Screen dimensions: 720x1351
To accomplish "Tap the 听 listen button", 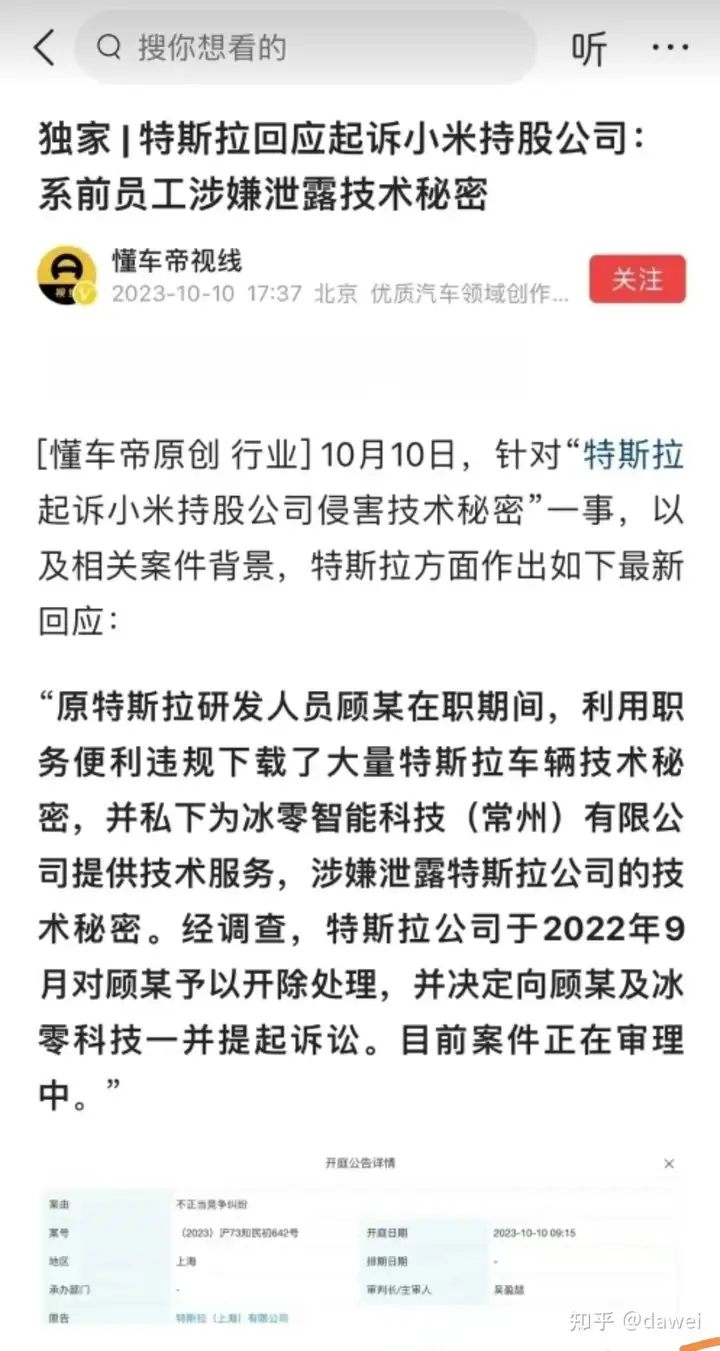I will click(589, 47).
